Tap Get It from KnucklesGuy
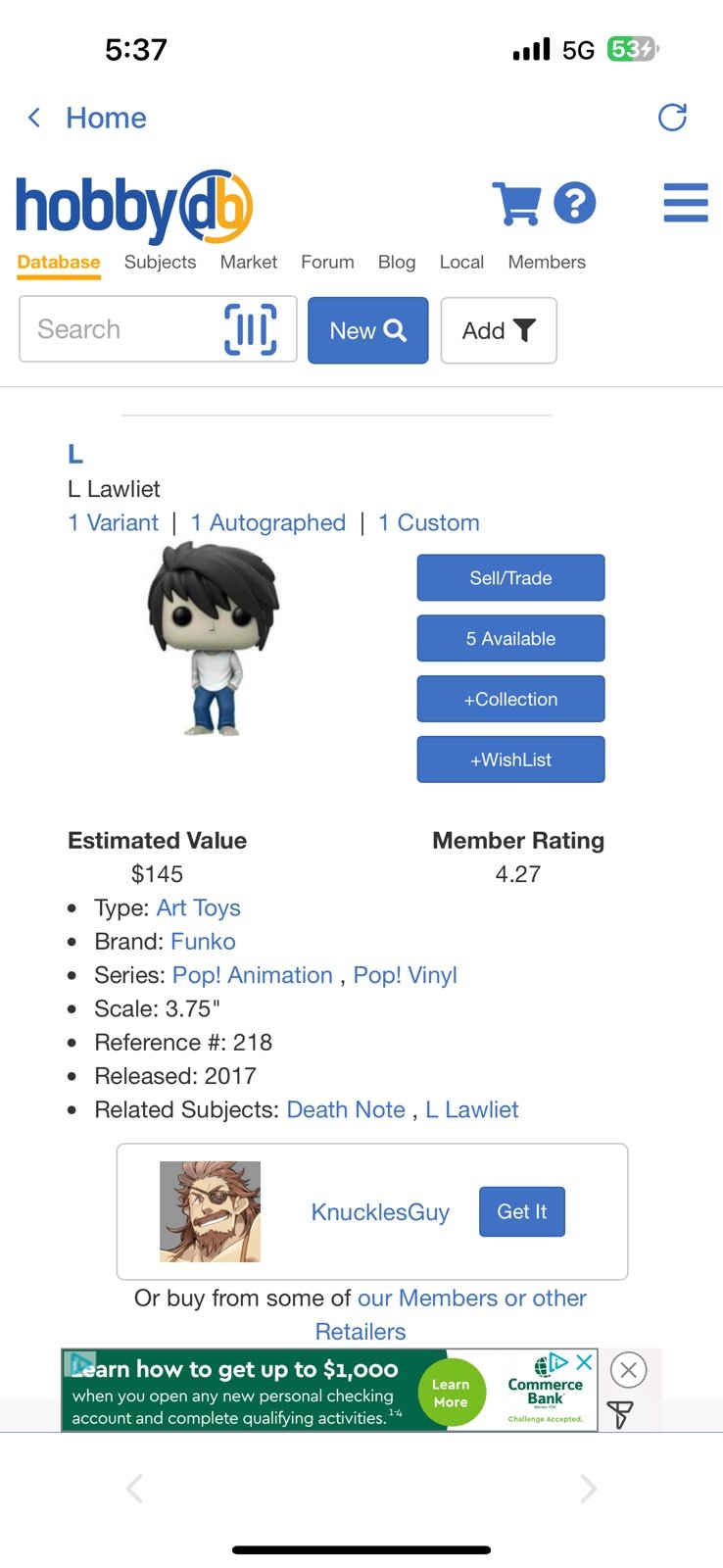The height and width of the screenshot is (1568, 723). click(522, 1212)
